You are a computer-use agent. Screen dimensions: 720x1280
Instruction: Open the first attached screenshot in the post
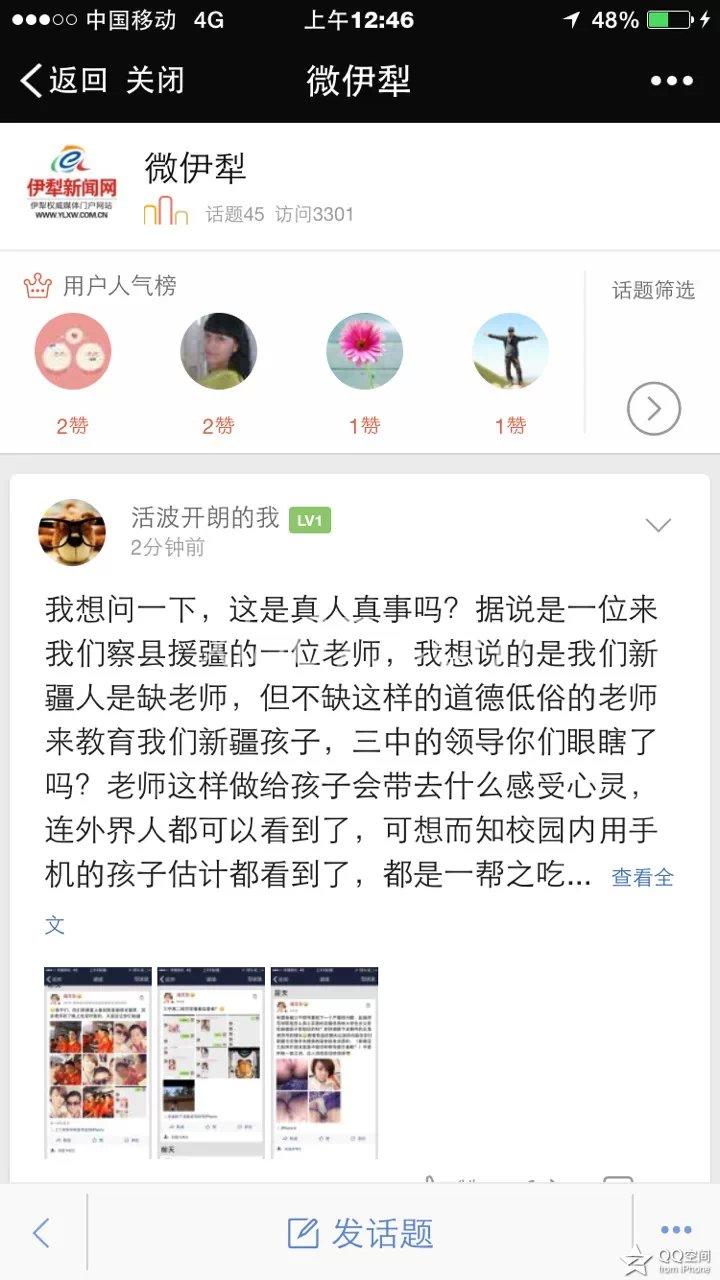98,1062
